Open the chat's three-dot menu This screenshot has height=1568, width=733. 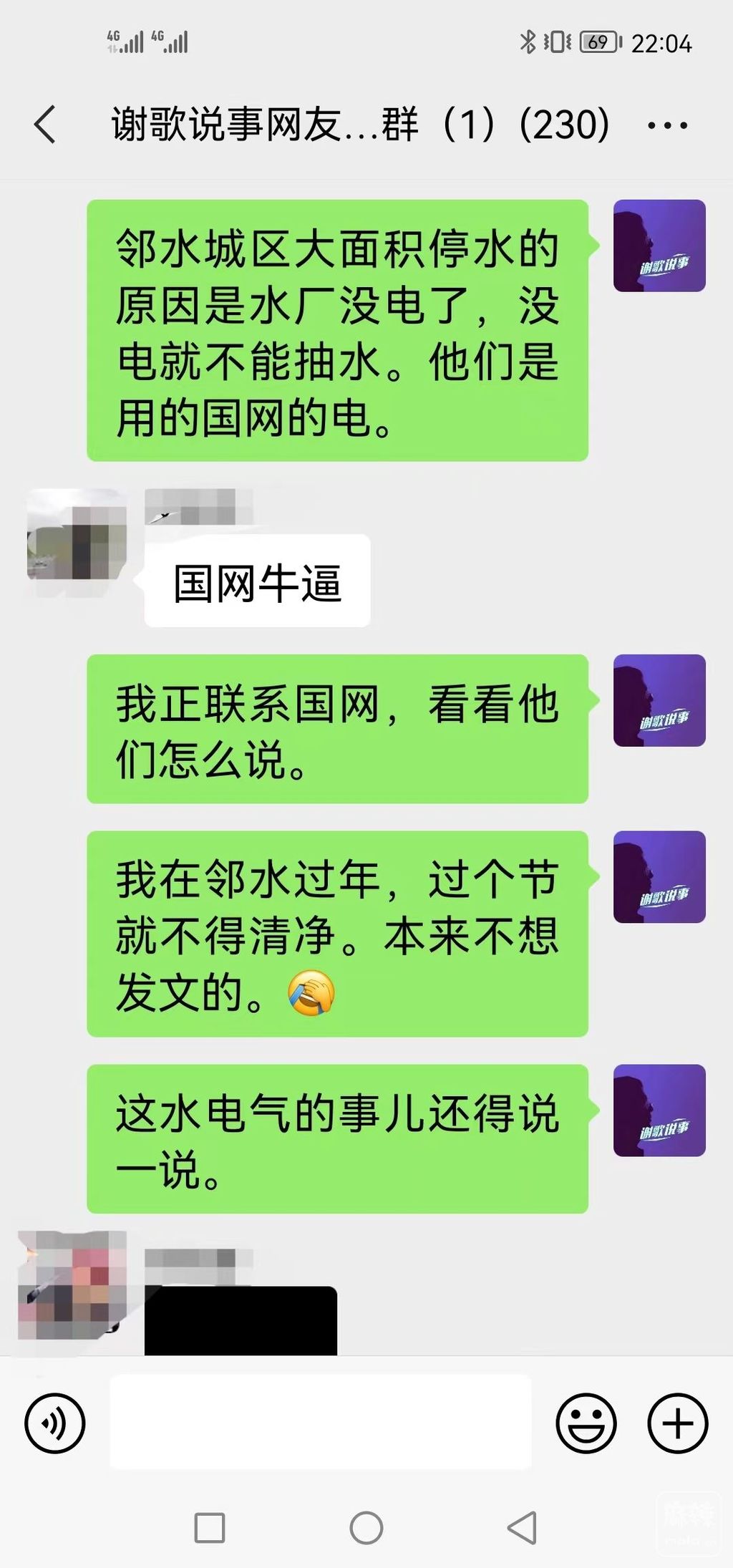click(x=667, y=126)
